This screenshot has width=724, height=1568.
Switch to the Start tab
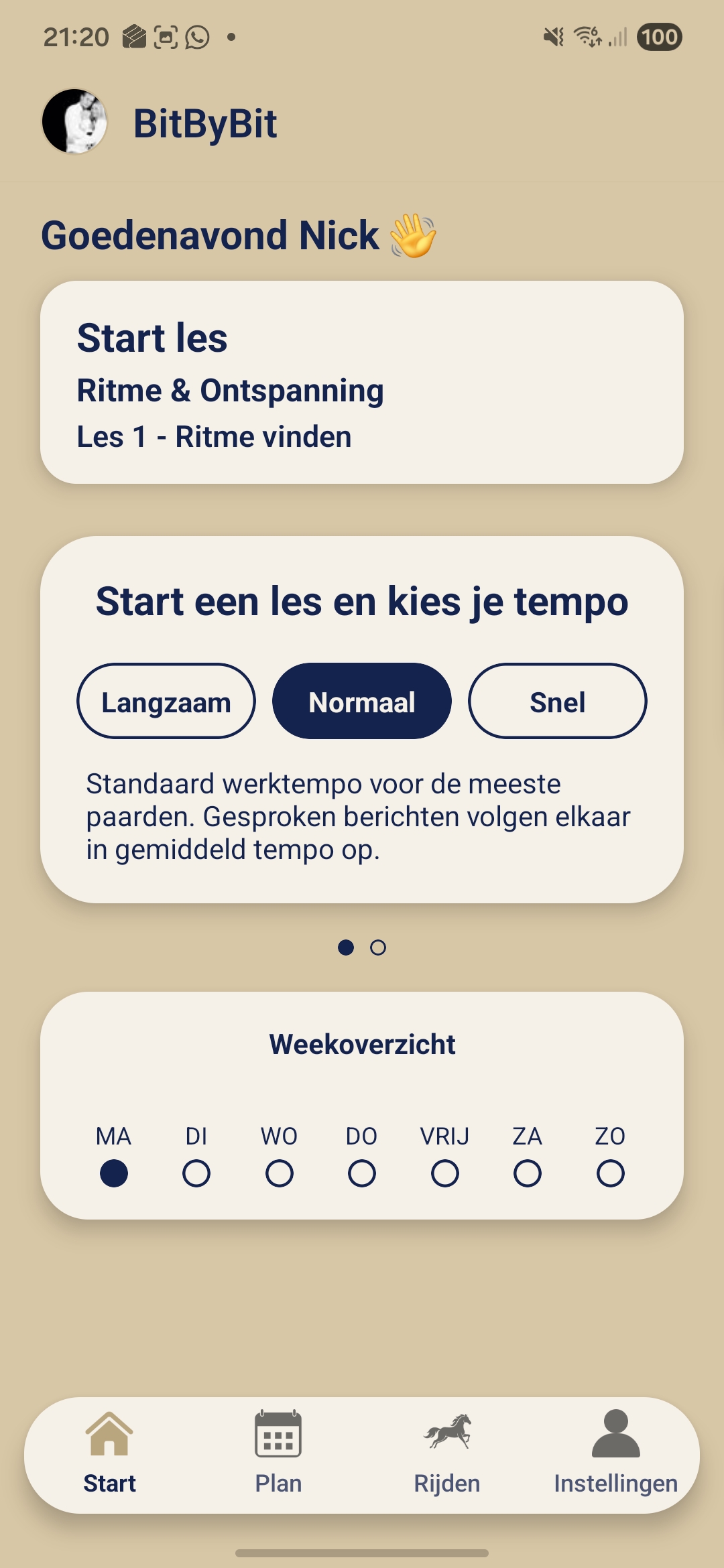click(110, 1454)
